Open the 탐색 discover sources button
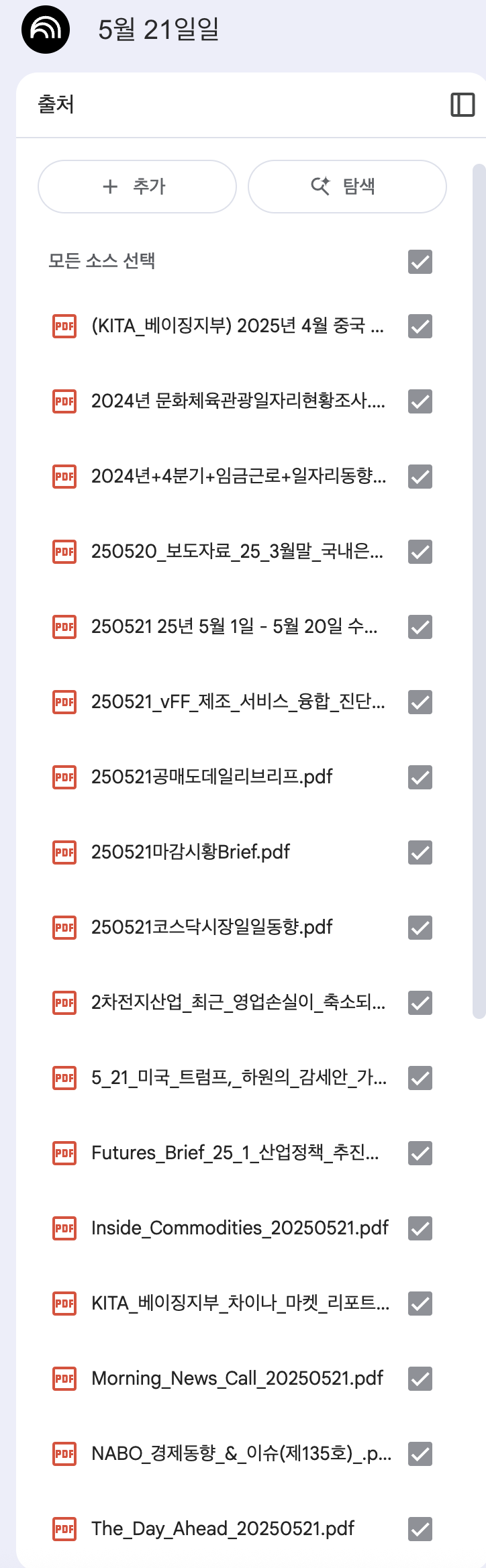The height and width of the screenshot is (1568, 486). coord(346,187)
